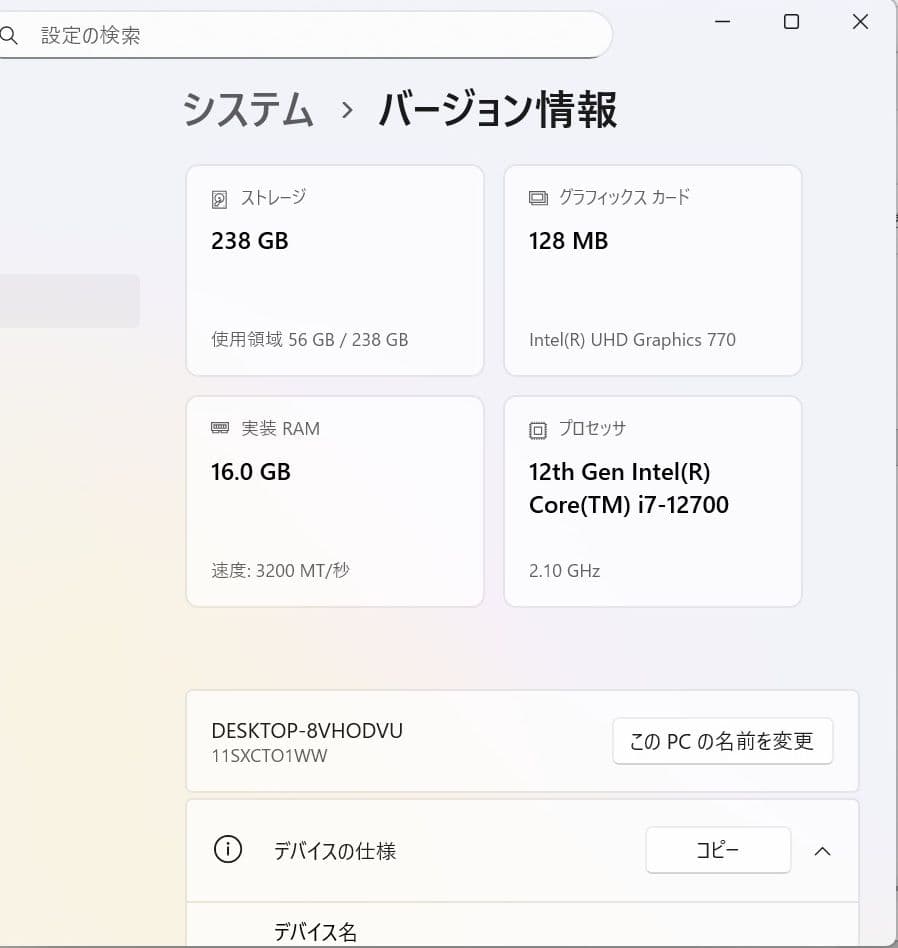Click the プロセッサ chip icon

(x=536, y=428)
